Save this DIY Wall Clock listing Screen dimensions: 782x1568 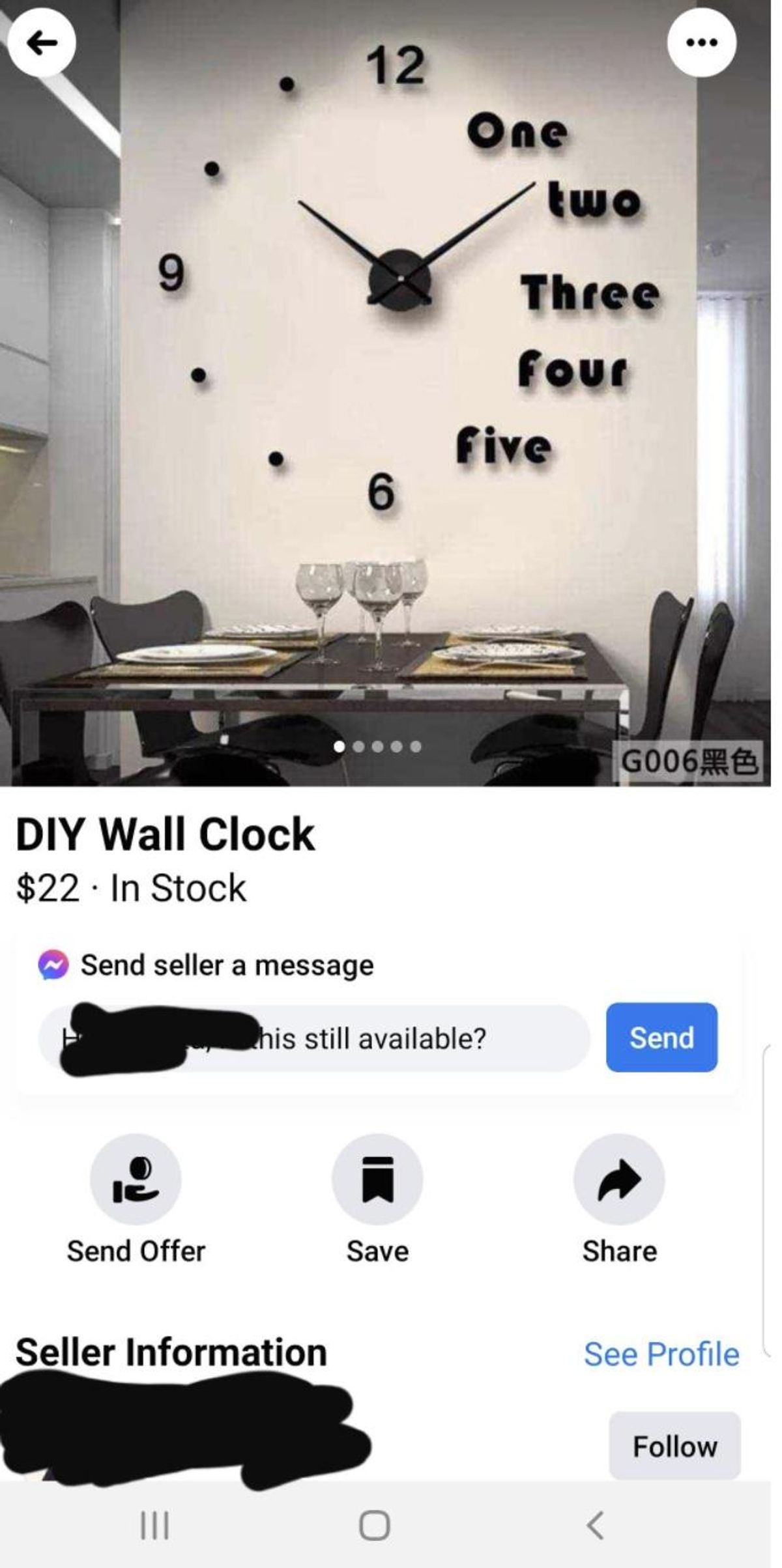[377, 1180]
